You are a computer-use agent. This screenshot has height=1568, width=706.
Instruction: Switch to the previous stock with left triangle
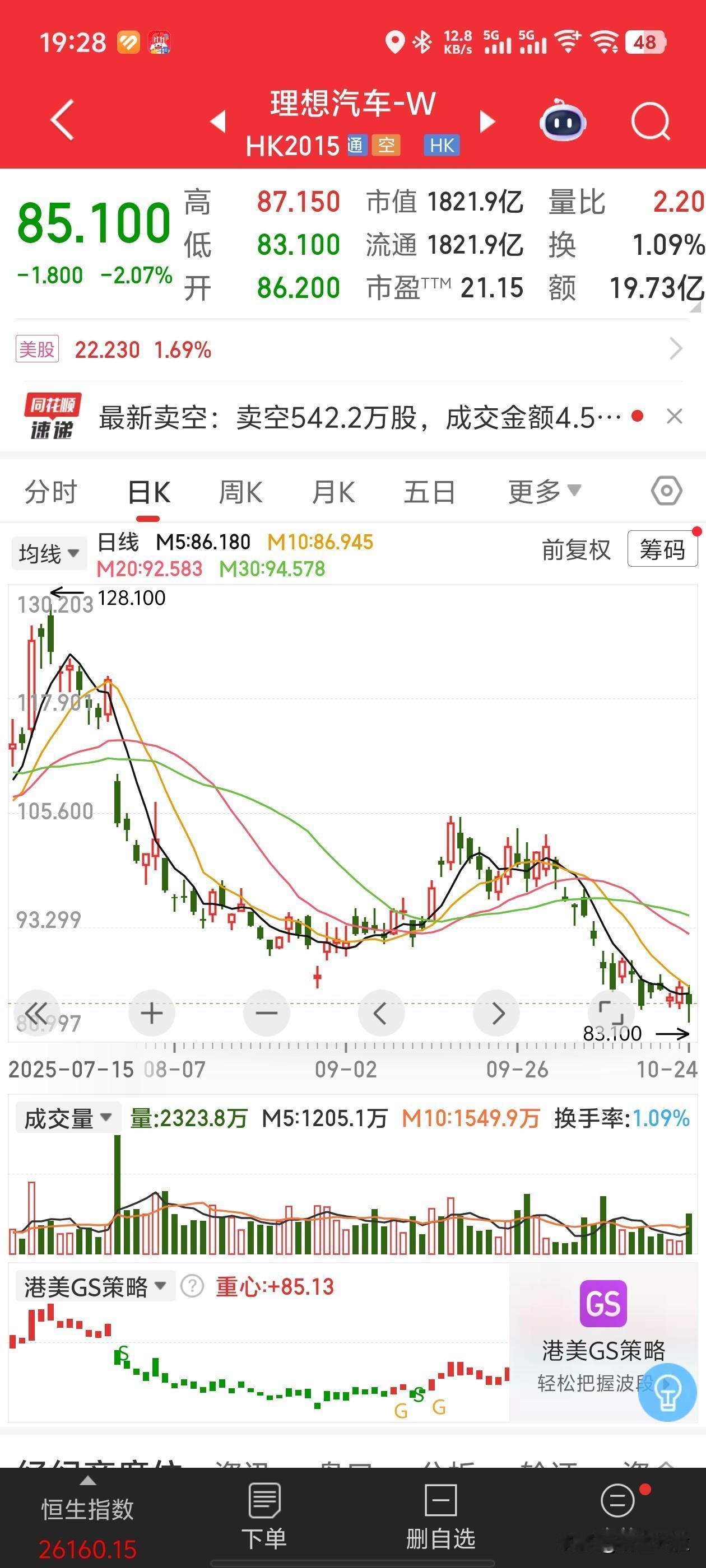(218, 121)
